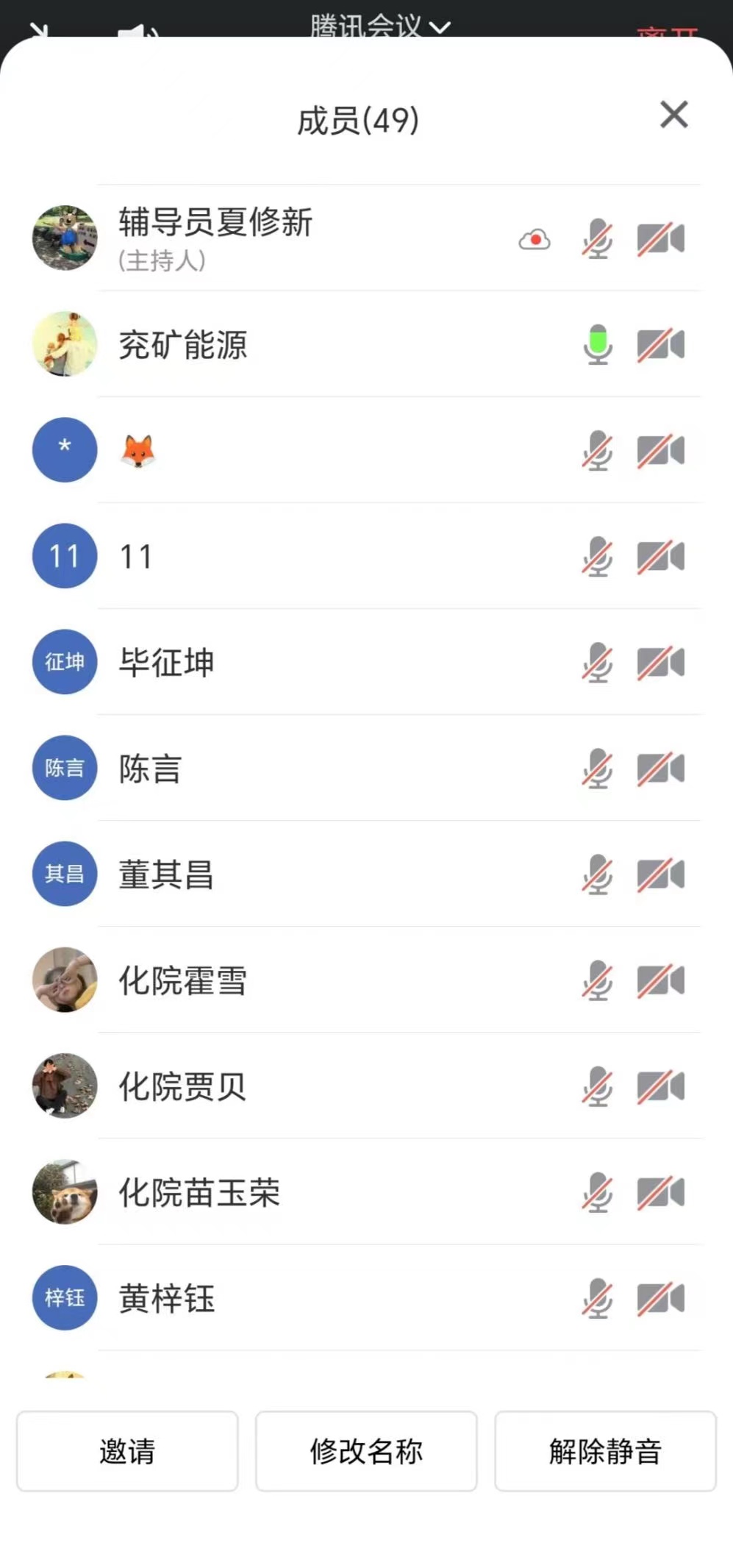Image resolution: width=733 pixels, height=1568 pixels.
Task: Tap the 邀请 invite button
Action: (127, 1451)
